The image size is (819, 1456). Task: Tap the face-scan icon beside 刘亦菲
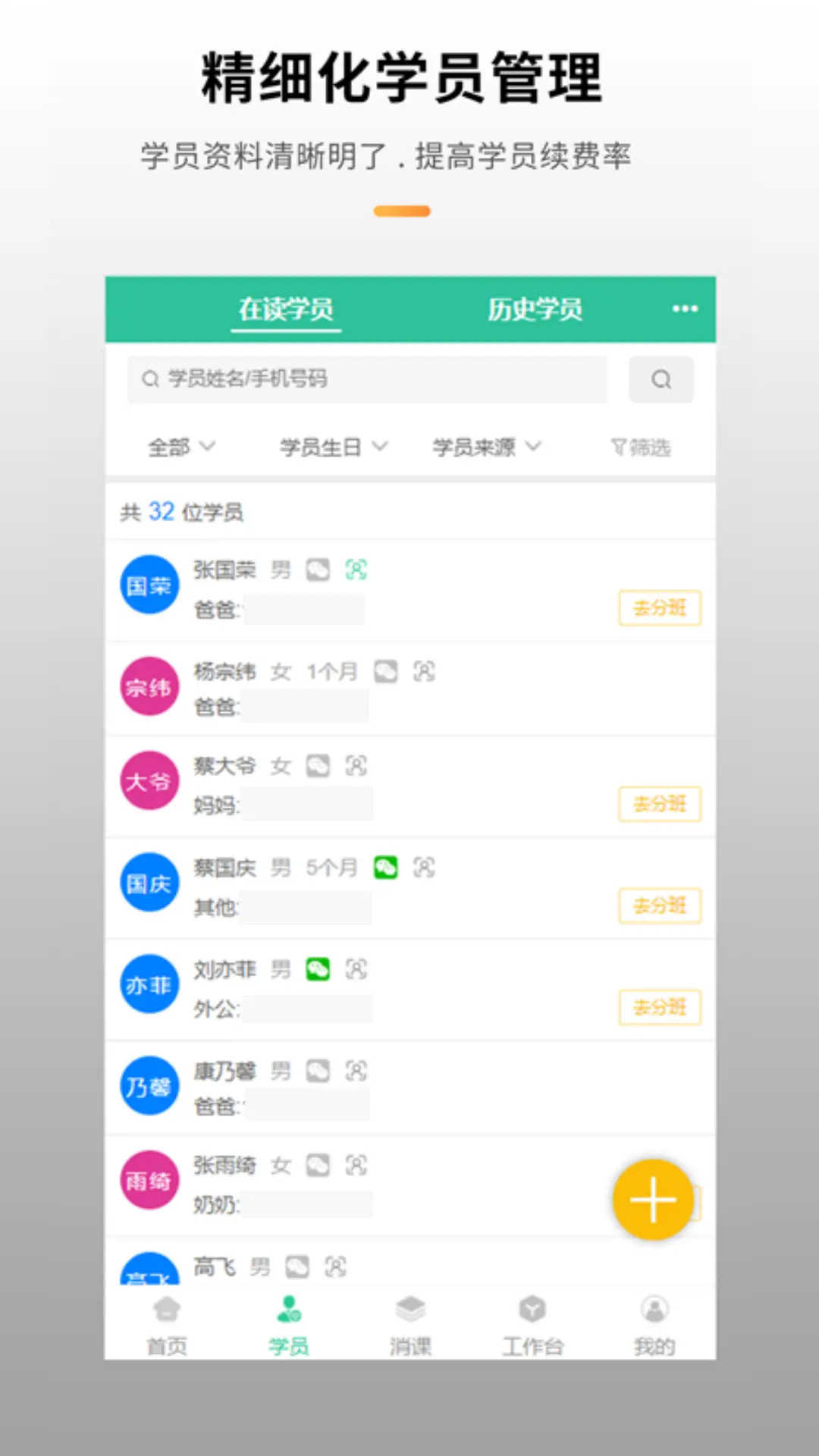pos(356,969)
